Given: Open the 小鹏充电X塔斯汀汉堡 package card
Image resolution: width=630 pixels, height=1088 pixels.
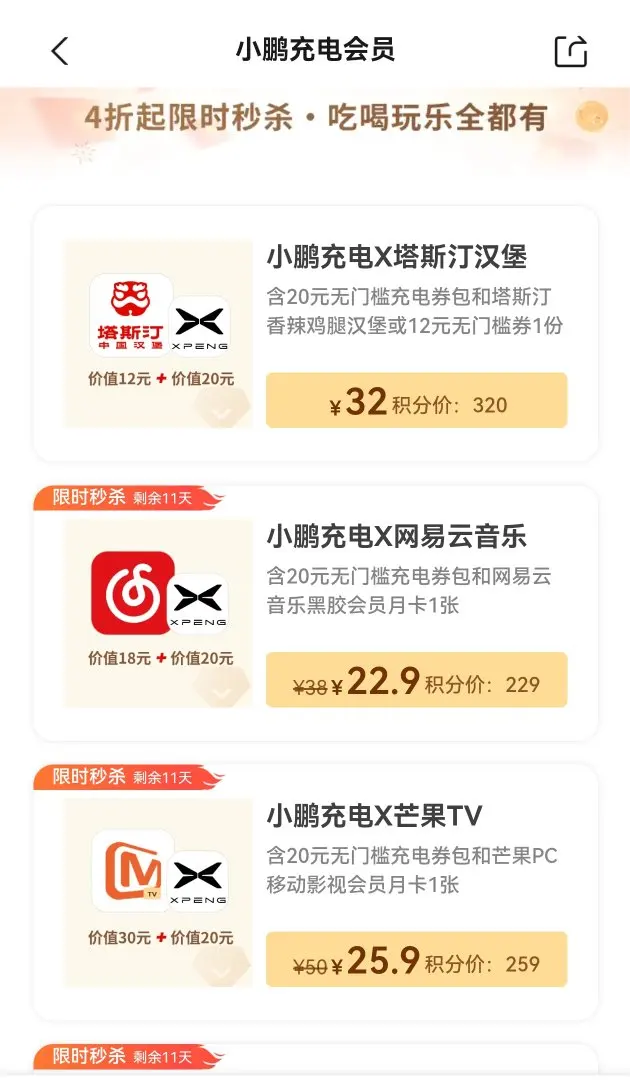Looking at the screenshot, I should (x=396, y=257).
